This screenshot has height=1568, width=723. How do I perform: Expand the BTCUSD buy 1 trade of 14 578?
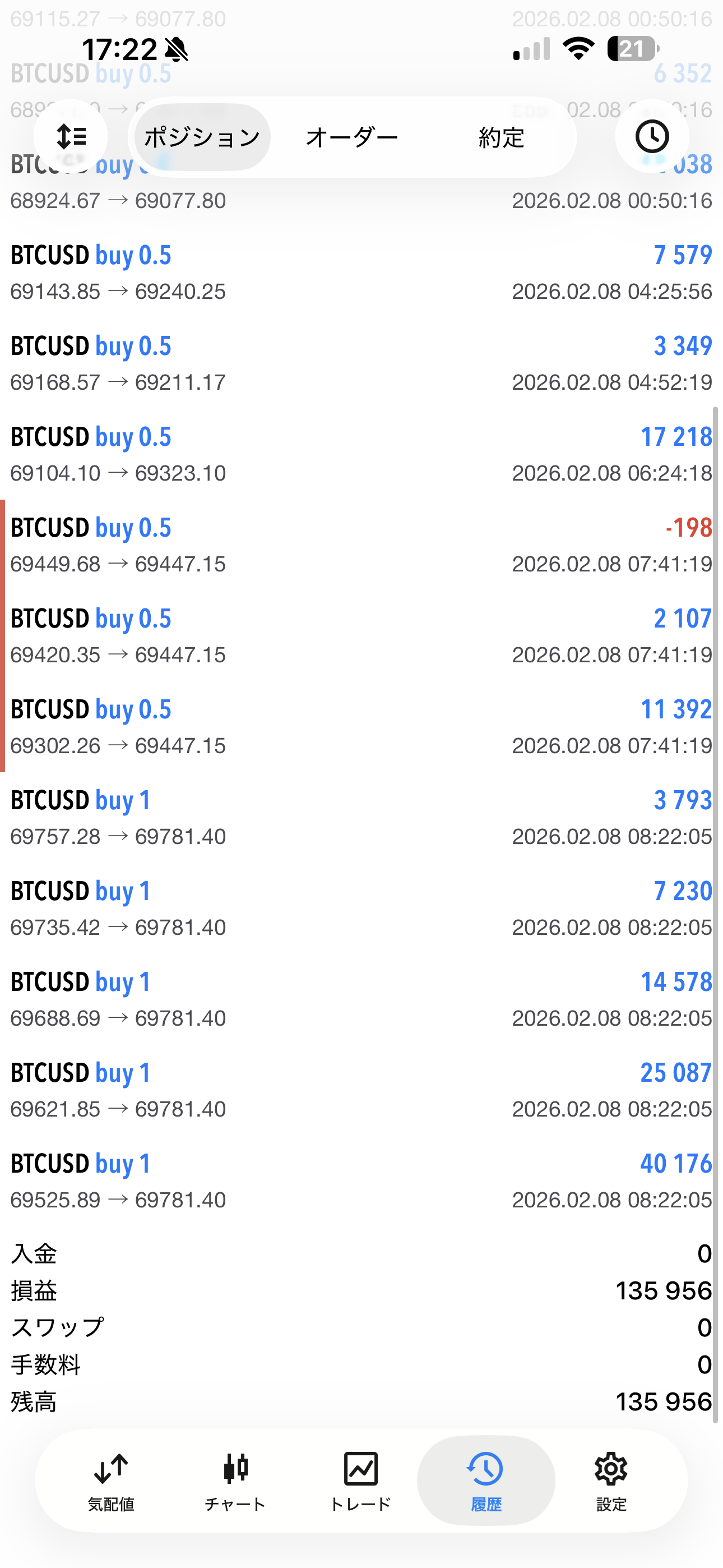pyautogui.click(x=361, y=999)
